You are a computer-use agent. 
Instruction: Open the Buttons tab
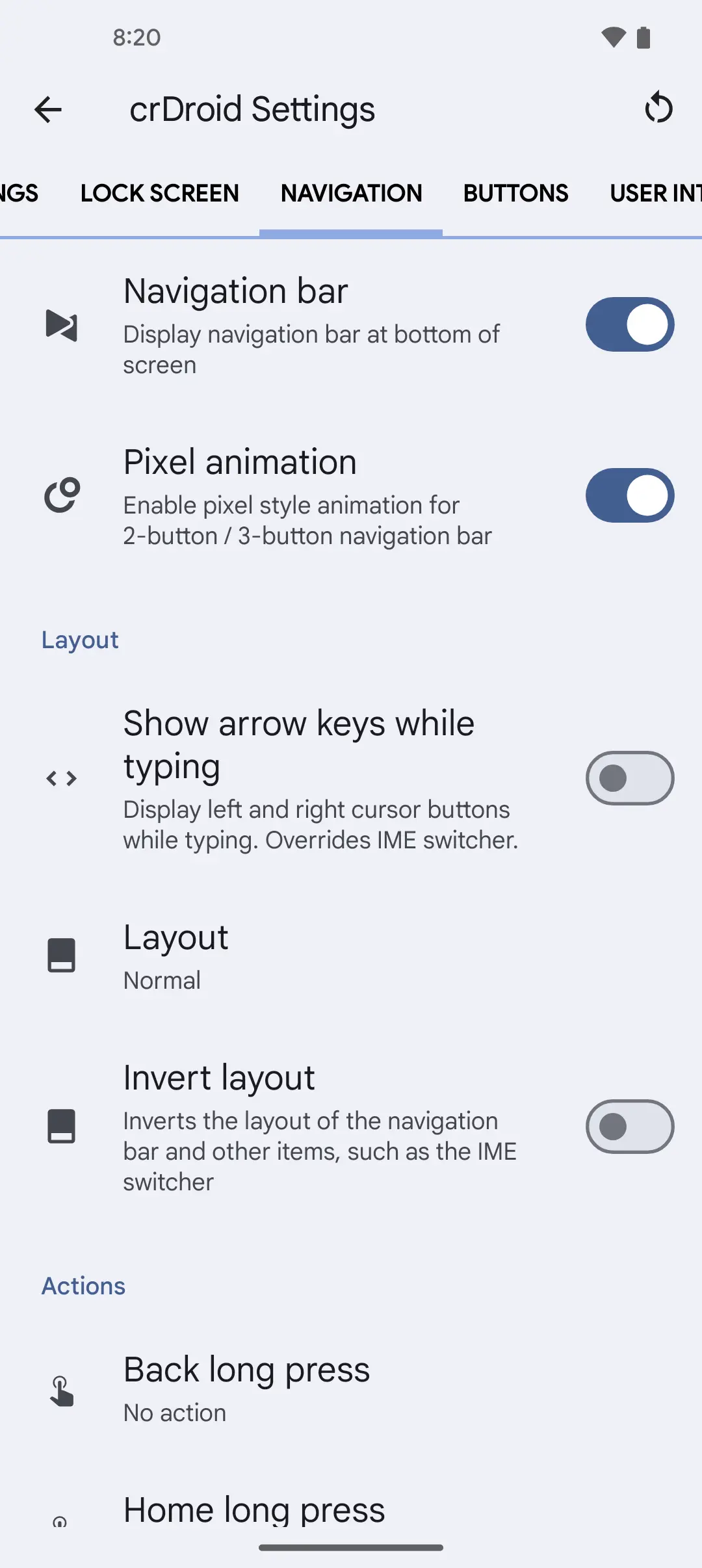tap(515, 193)
